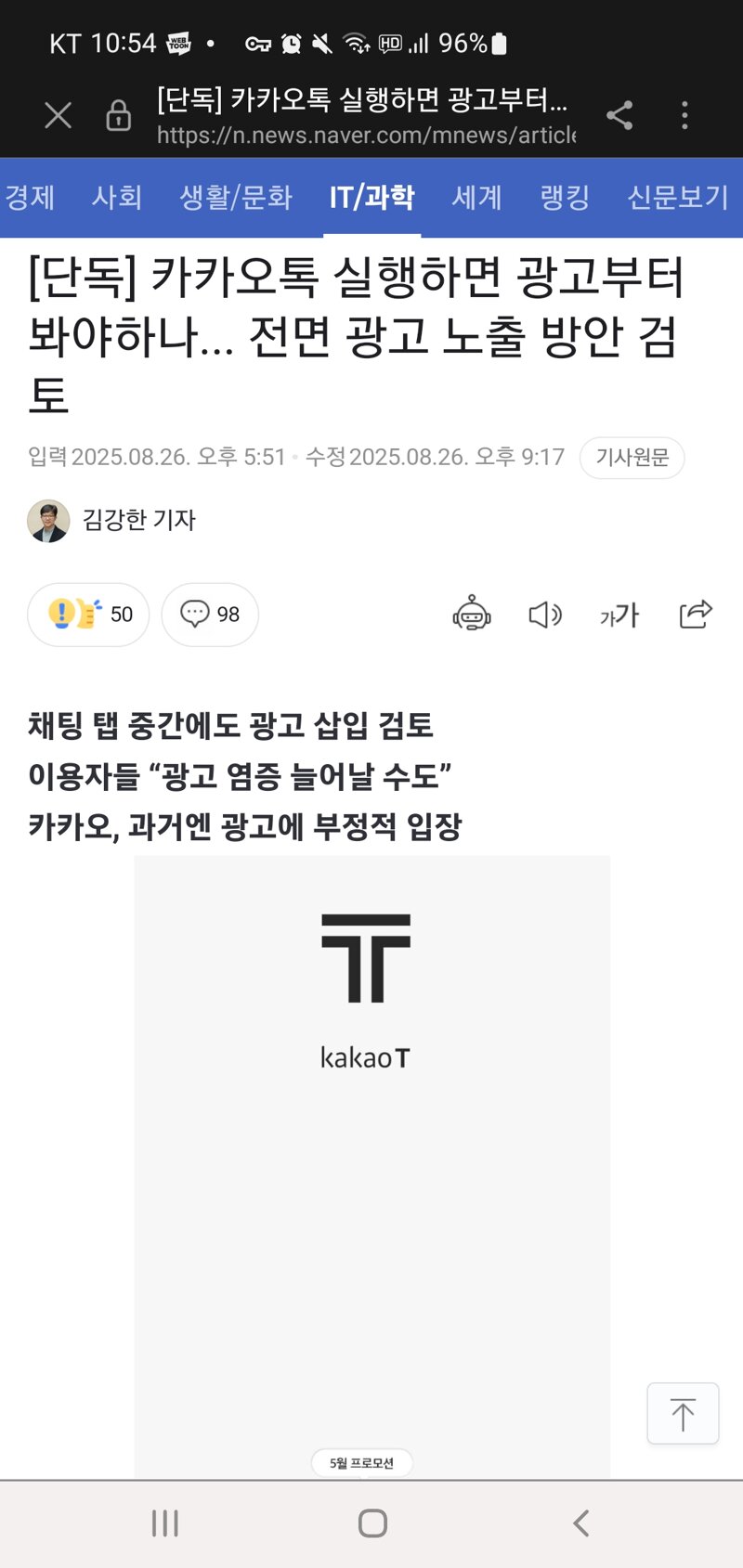This screenshot has width=743, height=1568.
Task: Open the 기사원문 original article
Action: pos(632,458)
